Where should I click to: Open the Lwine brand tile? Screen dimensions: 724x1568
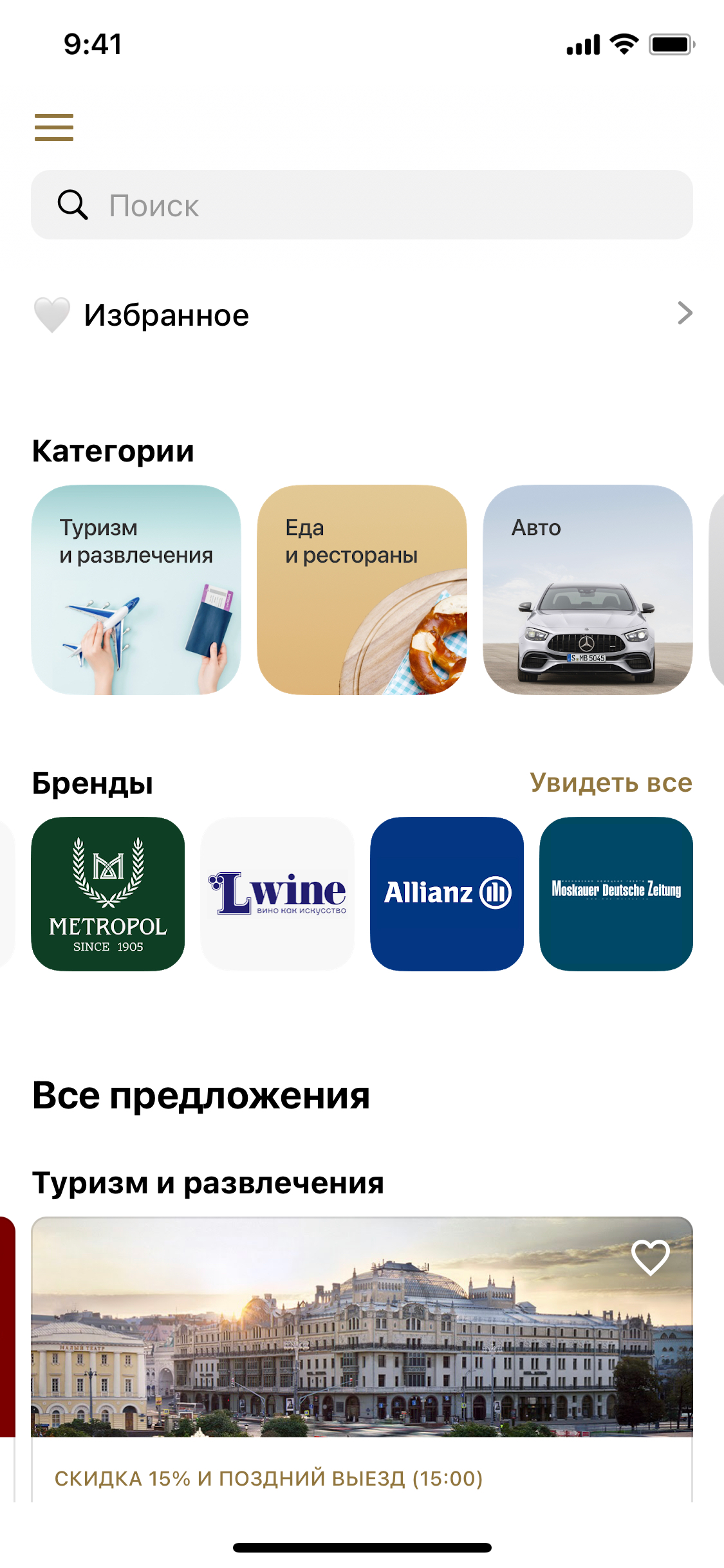pos(277,893)
